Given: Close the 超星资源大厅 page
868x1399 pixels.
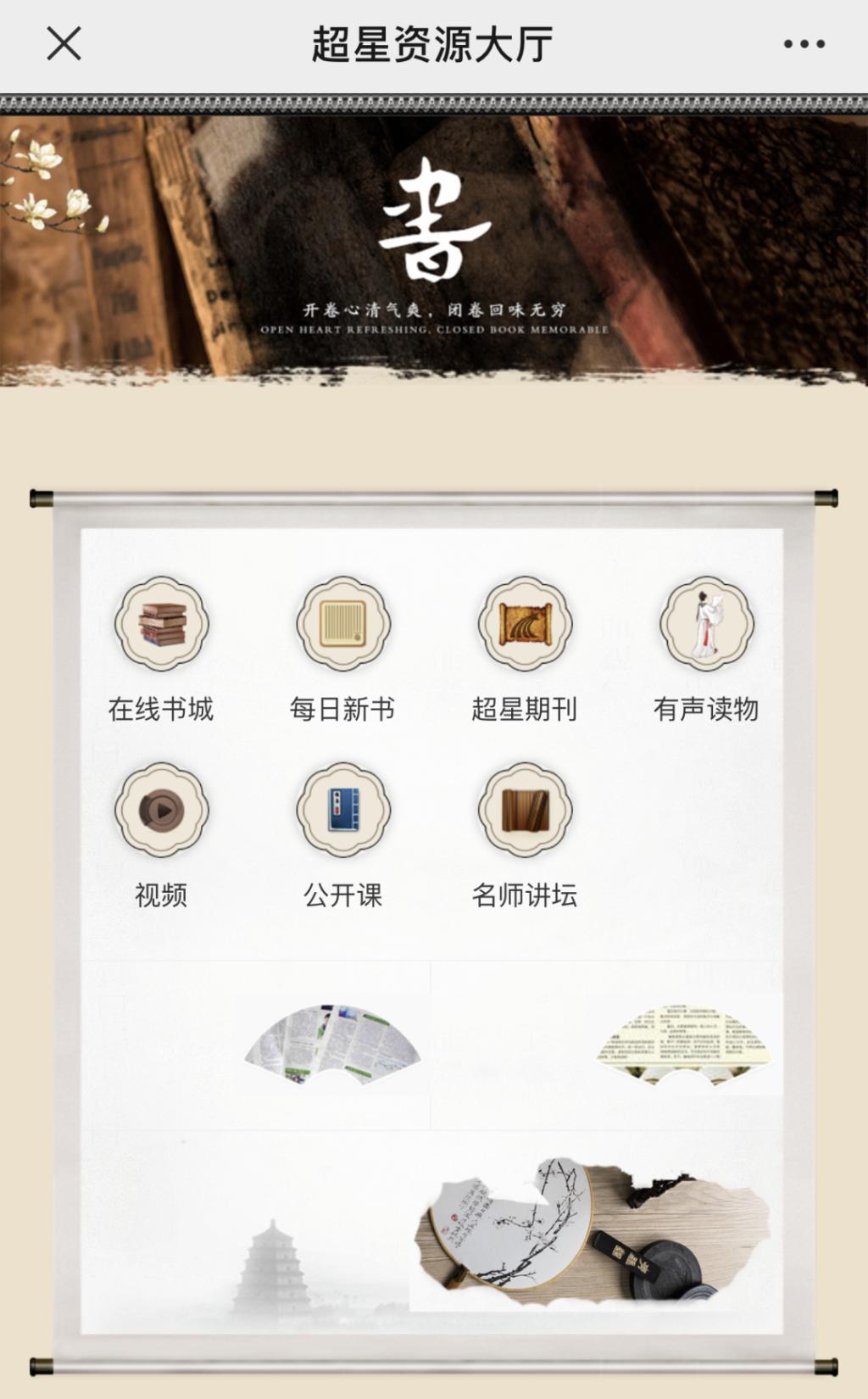Looking at the screenshot, I should pos(64,43).
